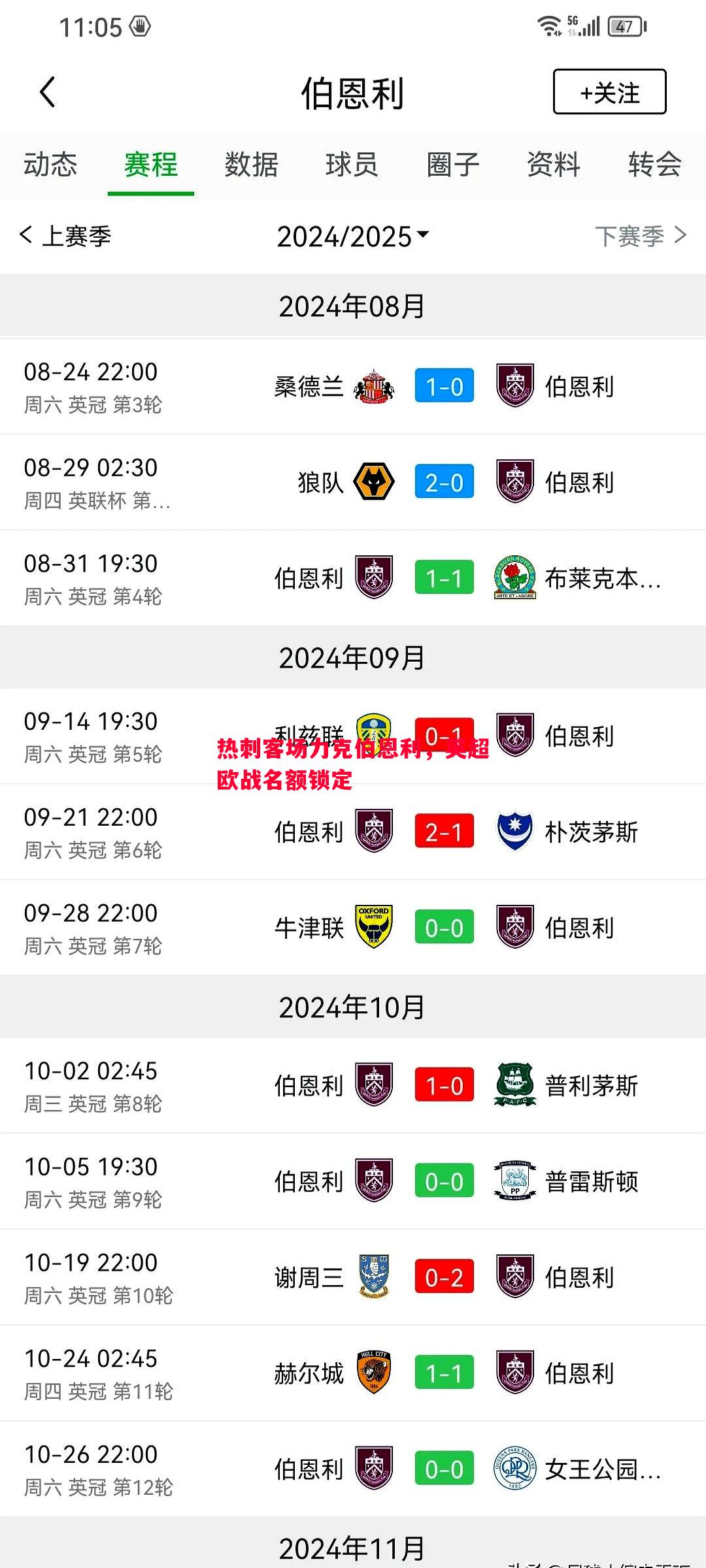Select the 赛程 tab
The image size is (706, 1568).
pyautogui.click(x=151, y=164)
